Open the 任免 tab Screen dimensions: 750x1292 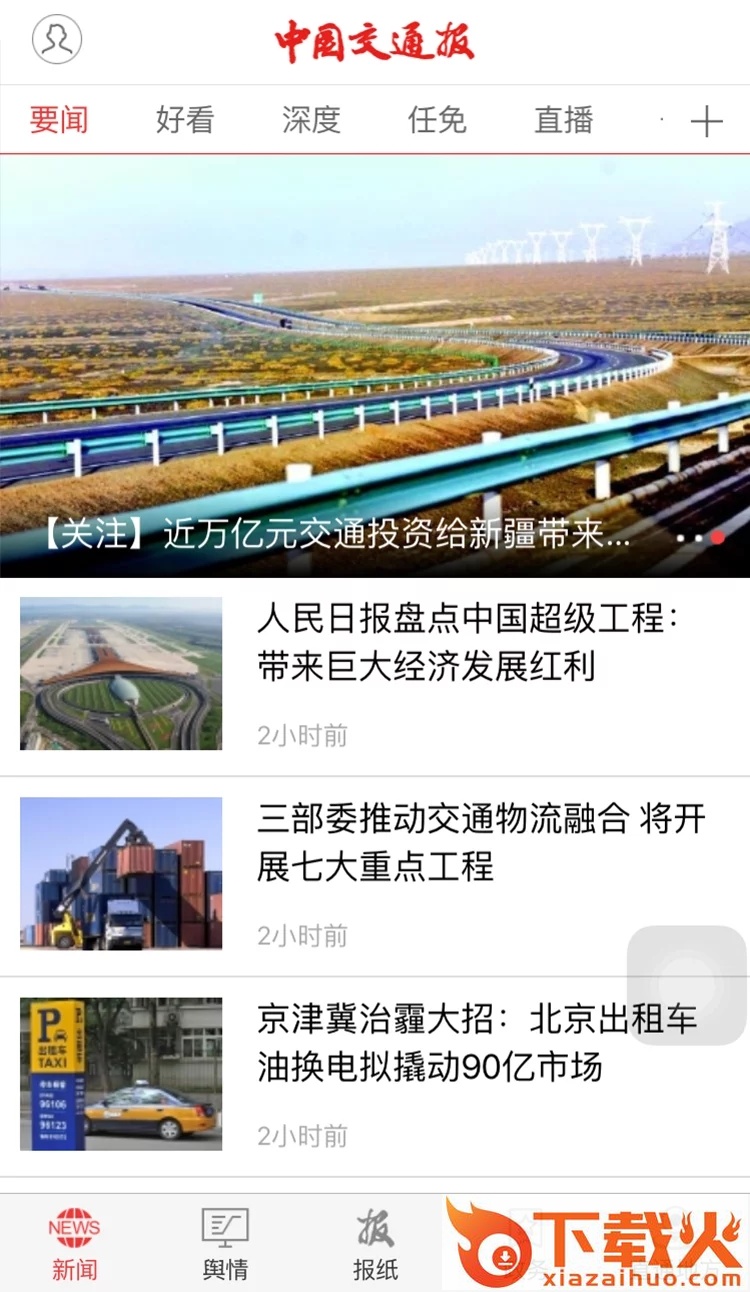[437, 121]
